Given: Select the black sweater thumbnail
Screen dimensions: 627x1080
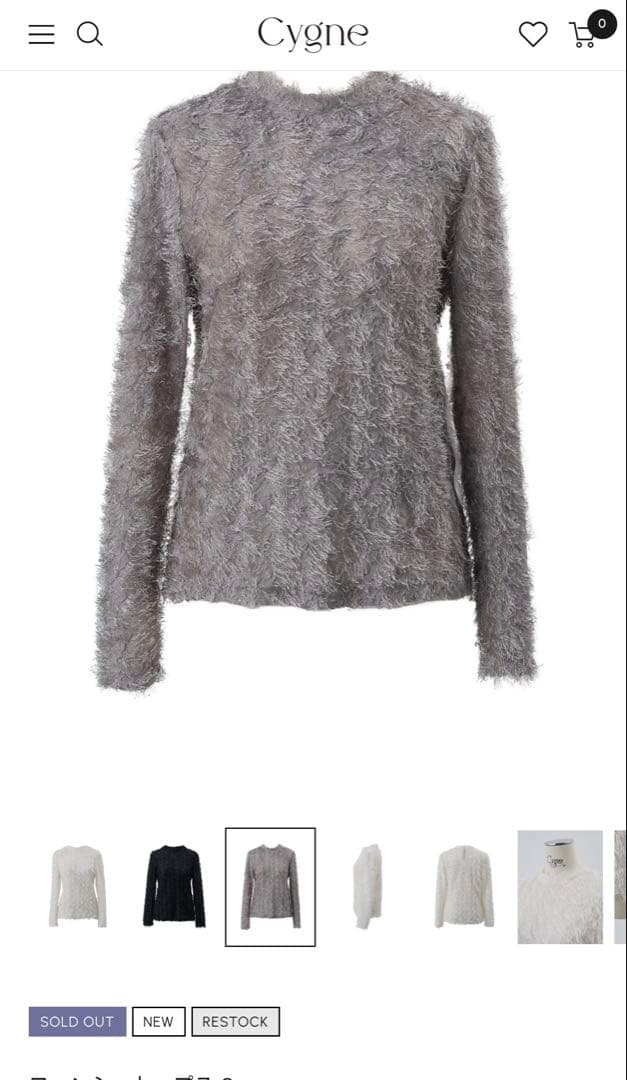Looking at the screenshot, I should coord(174,886).
